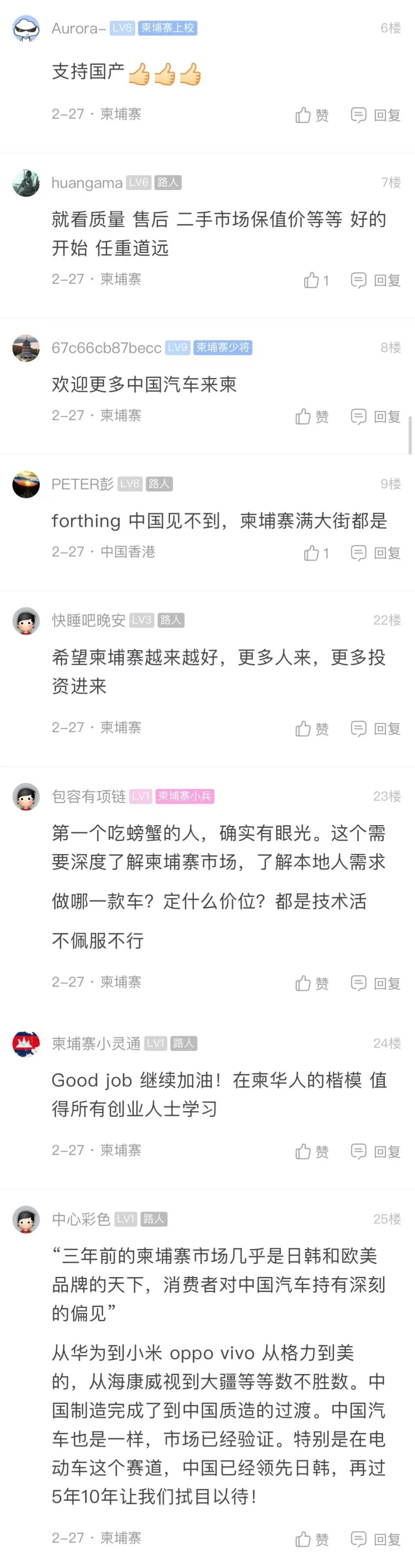Like Aurora-'s comment

pyautogui.click(x=312, y=115)
